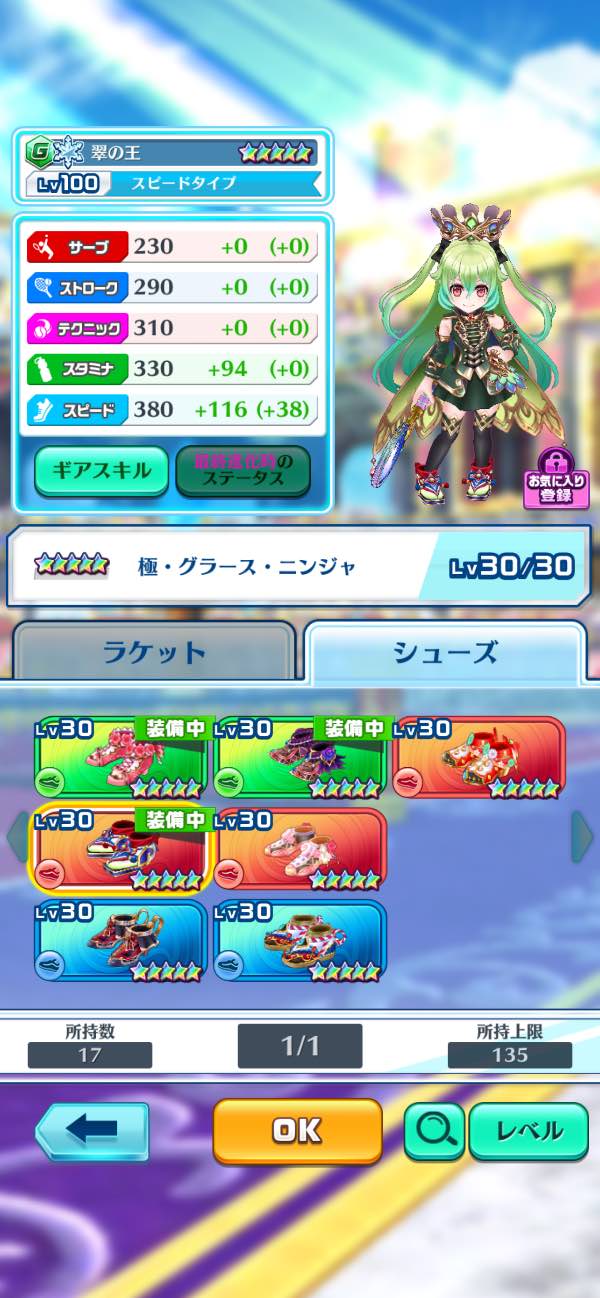Screen dimensions: 600x1298
Task: Switch to the シューズ tab
Action: pyautogui.click(x=445, y=653)
